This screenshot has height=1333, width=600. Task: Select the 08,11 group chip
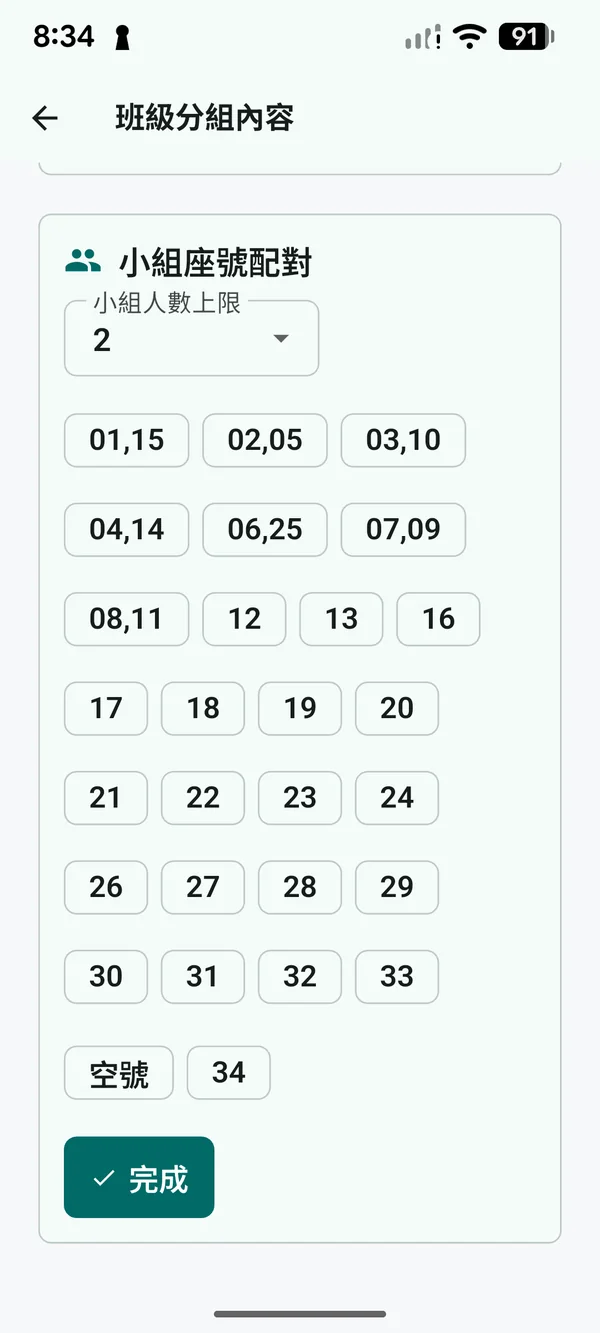coord(126,619)
